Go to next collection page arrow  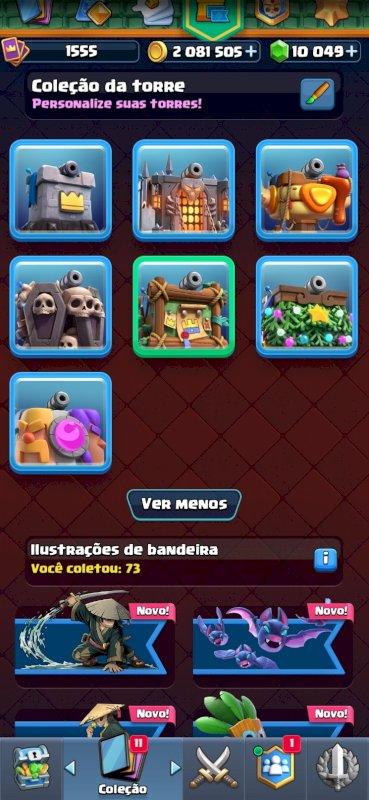pos(175,768)
